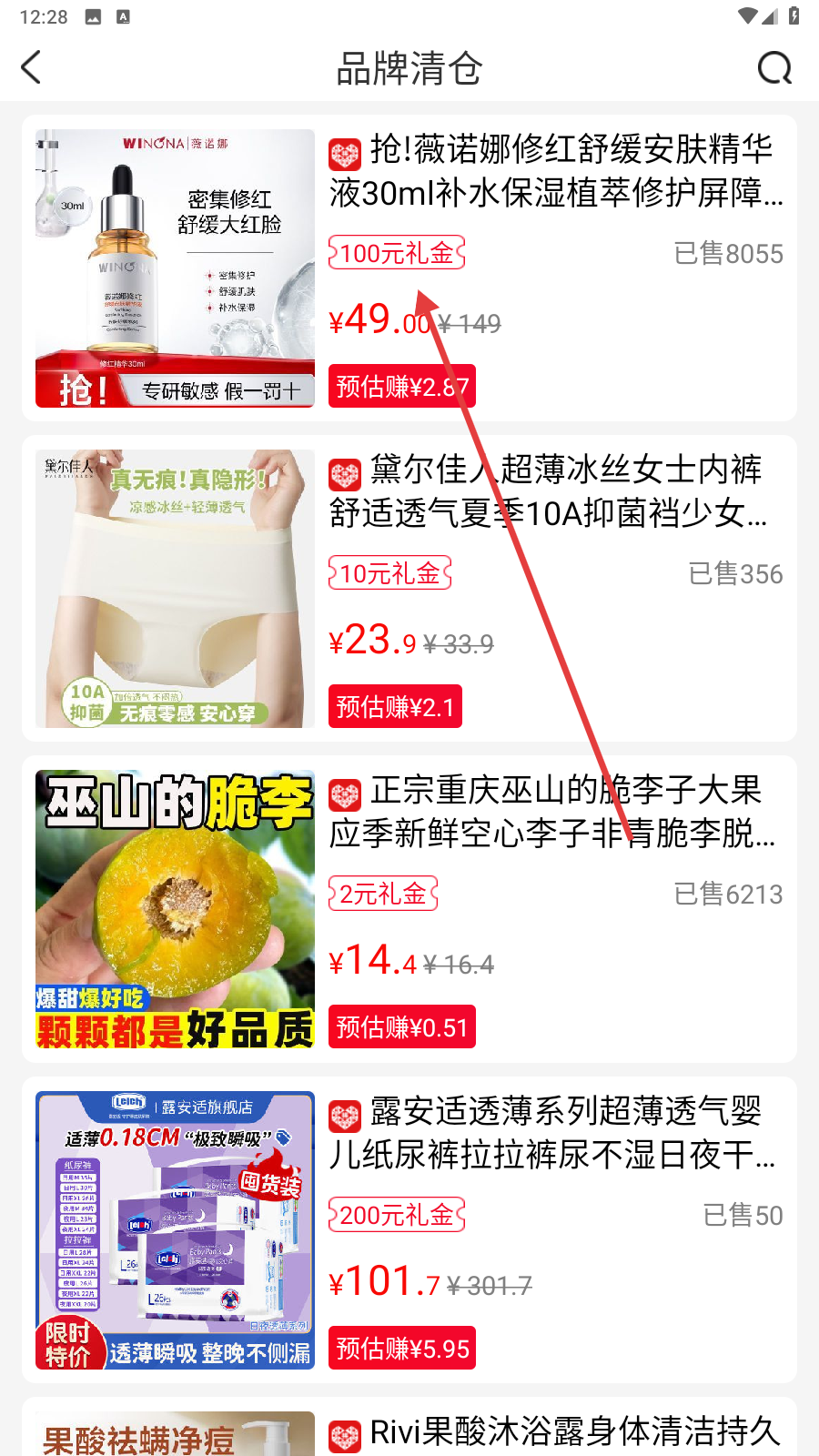The image size is (819, 1456).
Task: Tap the 2元礼金 coupon tag
Action: (383, 894)
